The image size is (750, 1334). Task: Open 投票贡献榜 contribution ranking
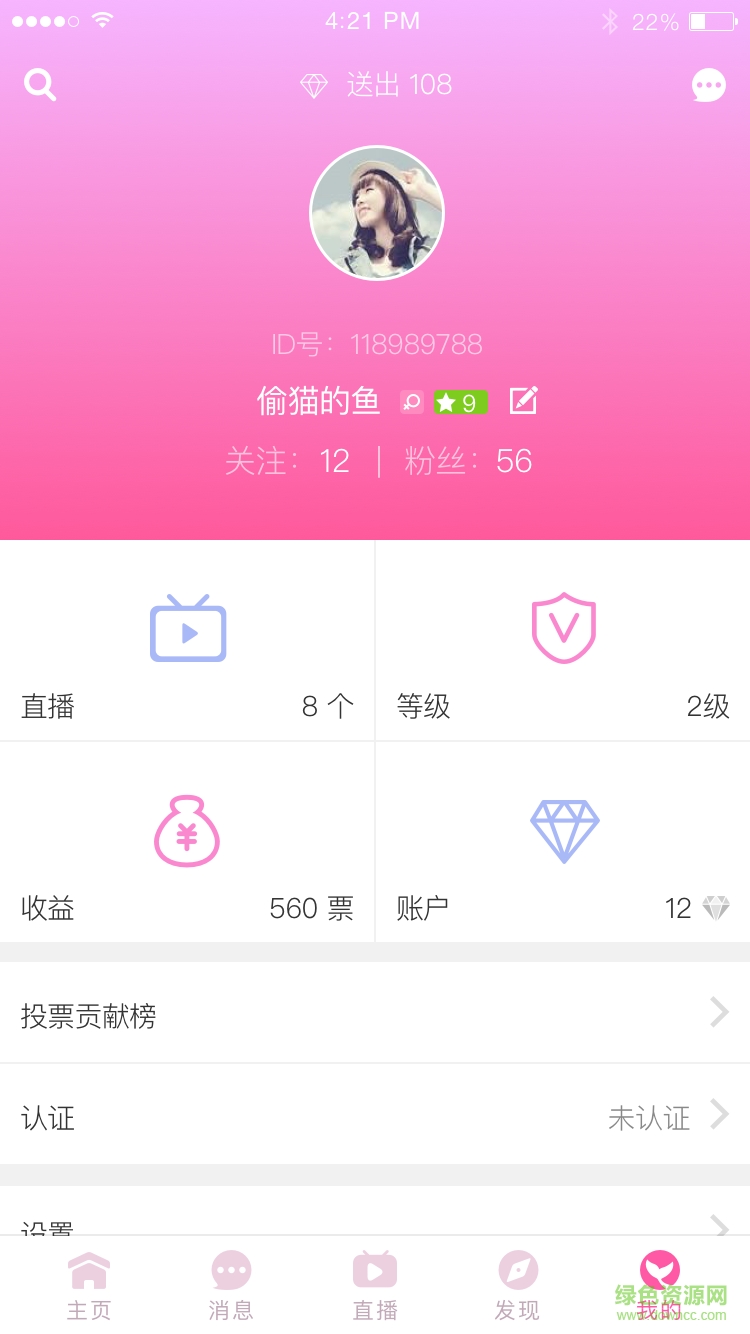(x=375, y=1014)
